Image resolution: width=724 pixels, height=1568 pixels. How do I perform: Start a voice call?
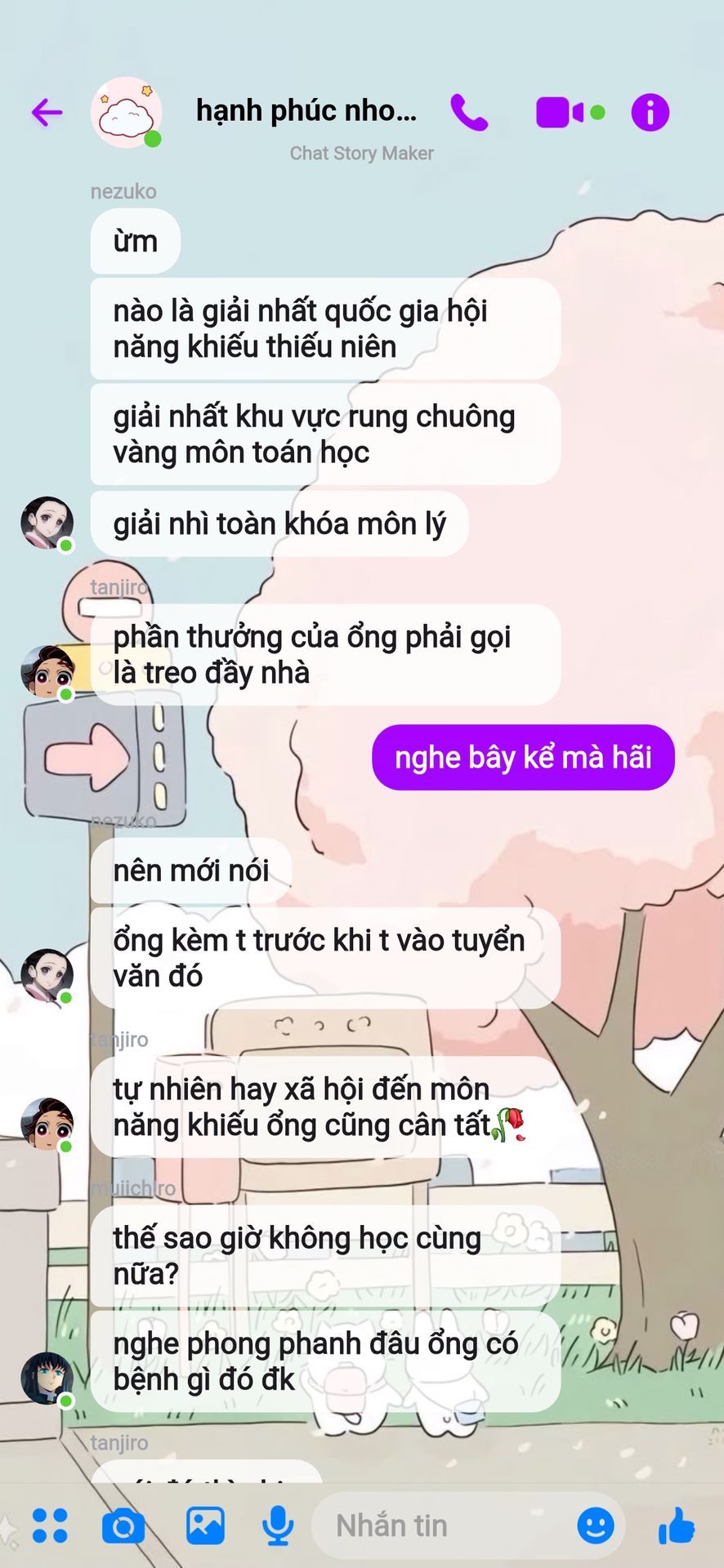click(x=469, y=113)
